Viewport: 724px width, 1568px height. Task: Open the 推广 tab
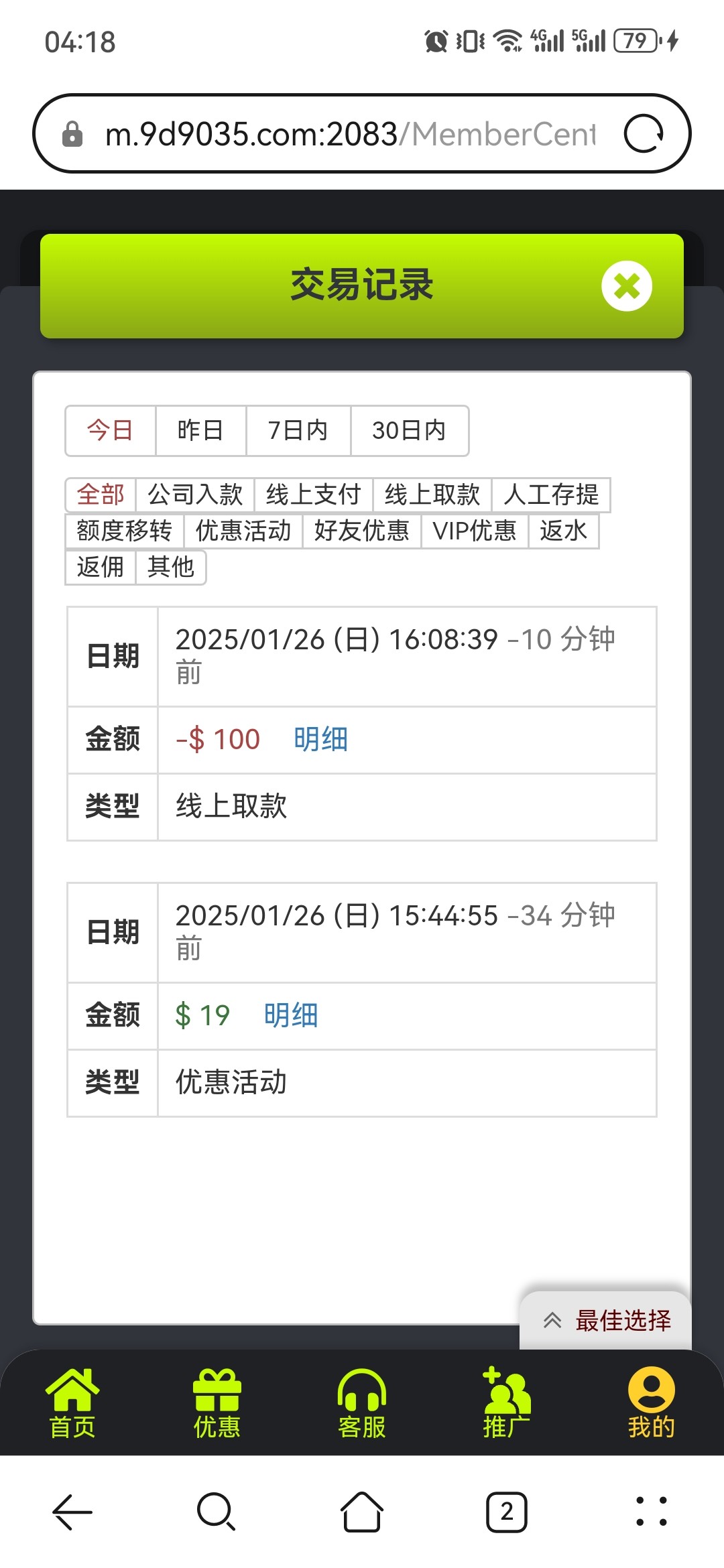[x=507, y=1403]
